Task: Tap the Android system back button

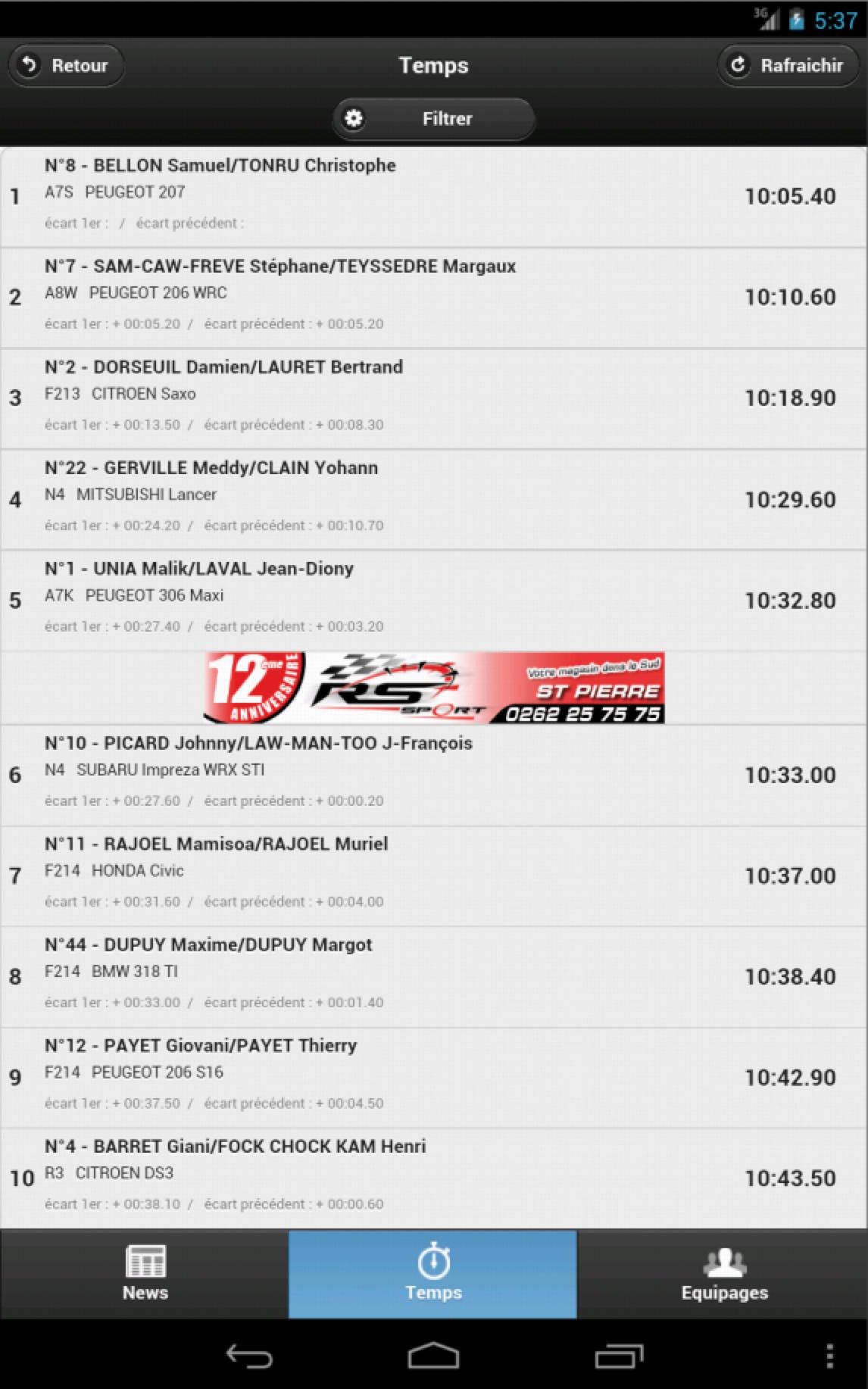Action: pos(249,1356)
